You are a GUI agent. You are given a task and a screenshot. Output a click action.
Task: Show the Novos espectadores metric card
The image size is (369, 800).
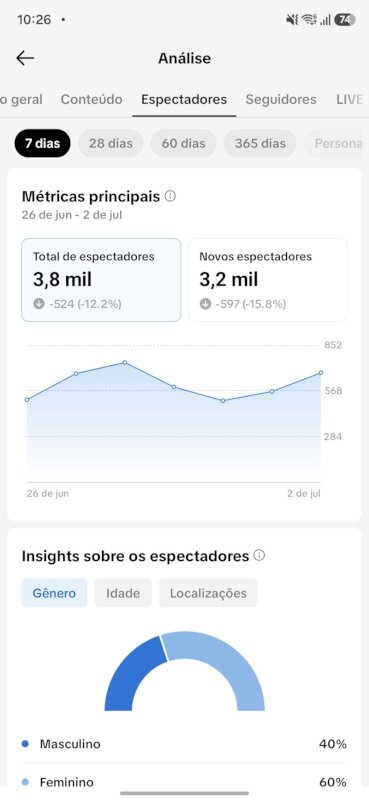tap(268, 280)
